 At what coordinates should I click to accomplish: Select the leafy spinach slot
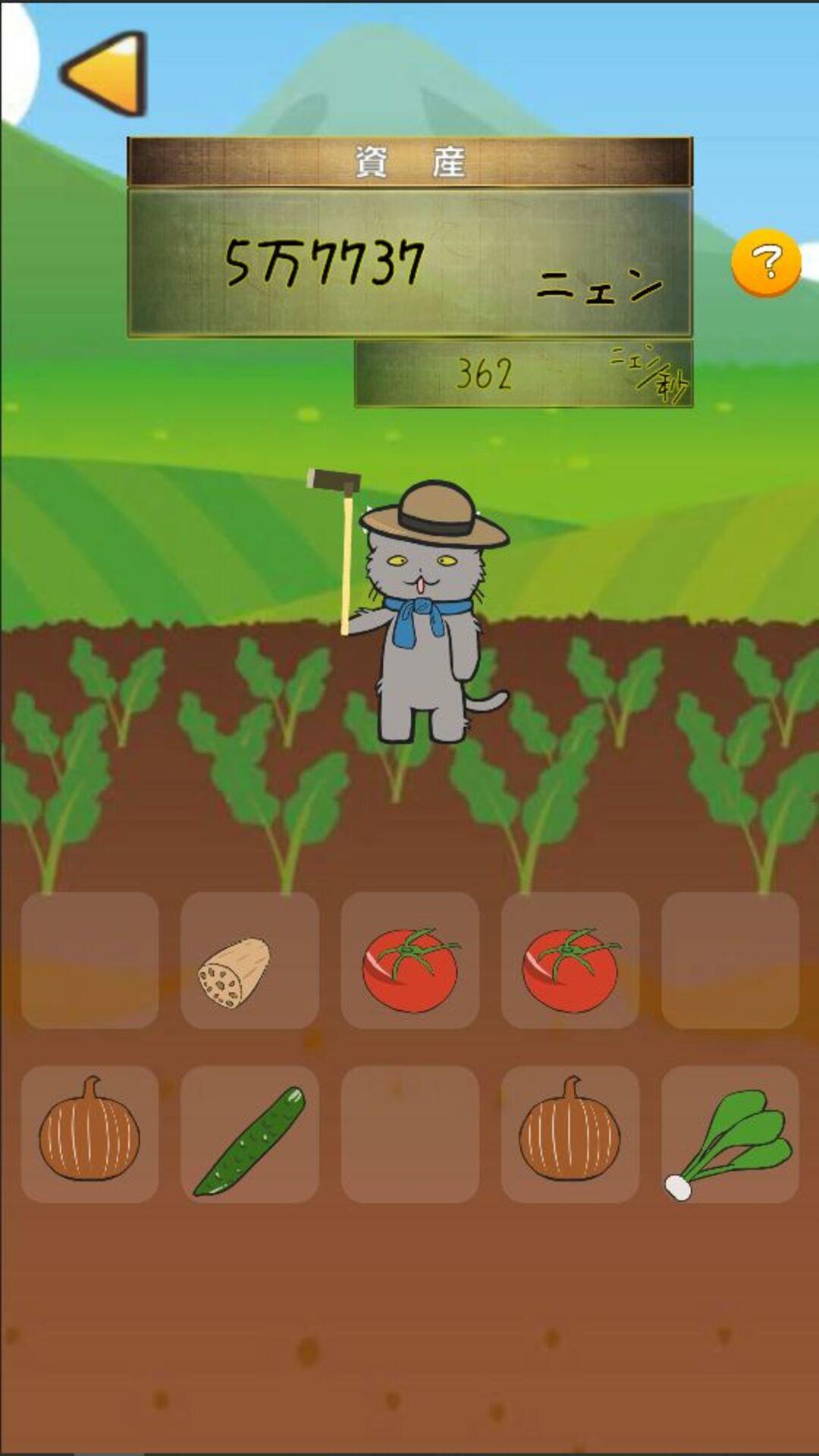(x=730, y=1134)
